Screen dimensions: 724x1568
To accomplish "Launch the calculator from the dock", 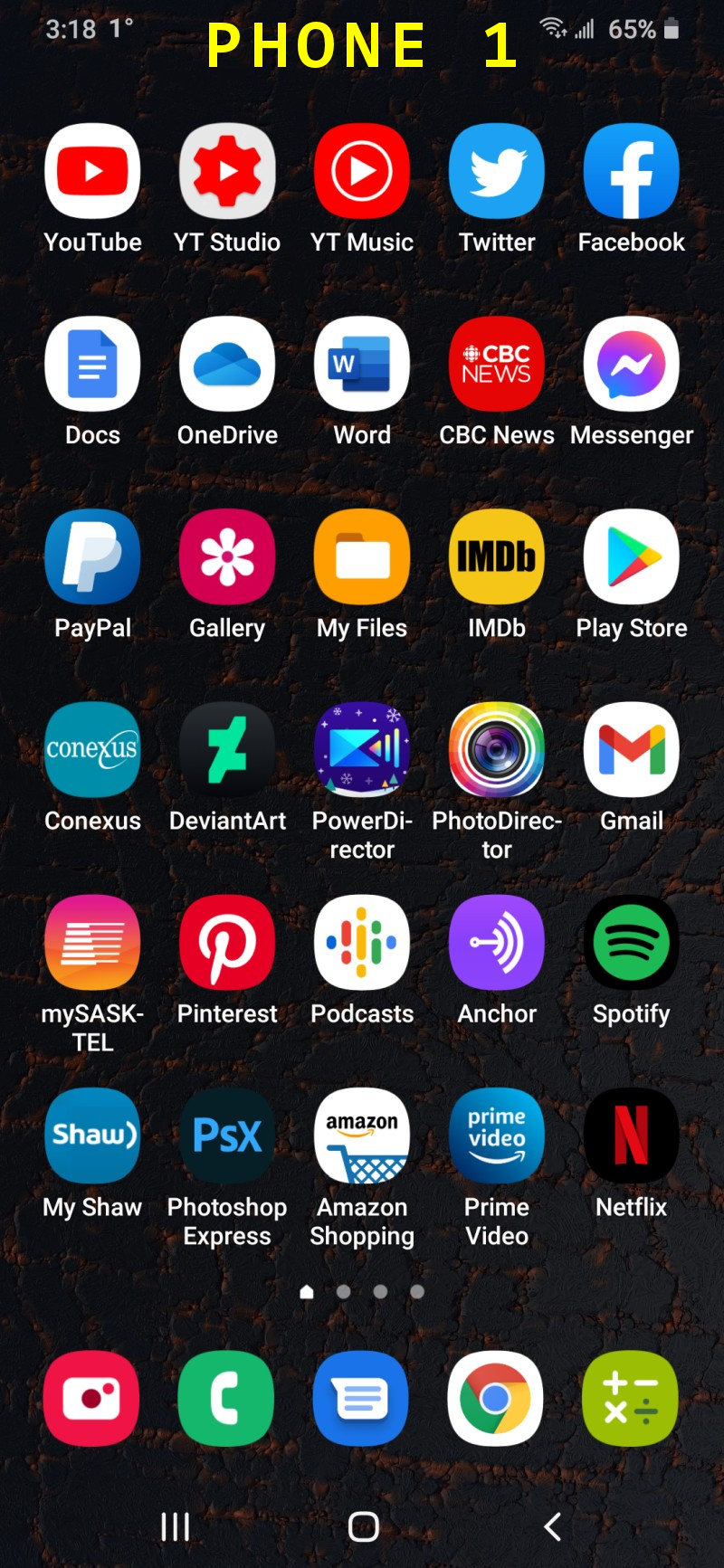I will click(x=630, y=1399).
